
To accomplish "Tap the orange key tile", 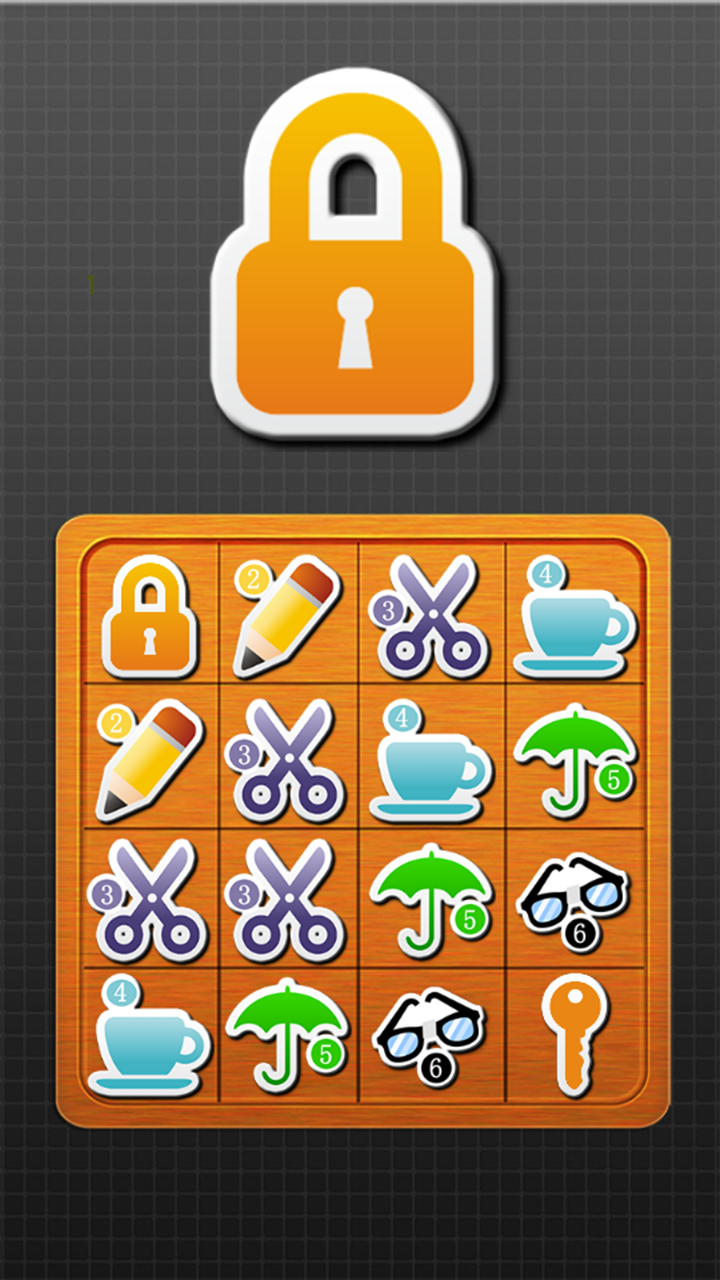I will [574, 1035].
